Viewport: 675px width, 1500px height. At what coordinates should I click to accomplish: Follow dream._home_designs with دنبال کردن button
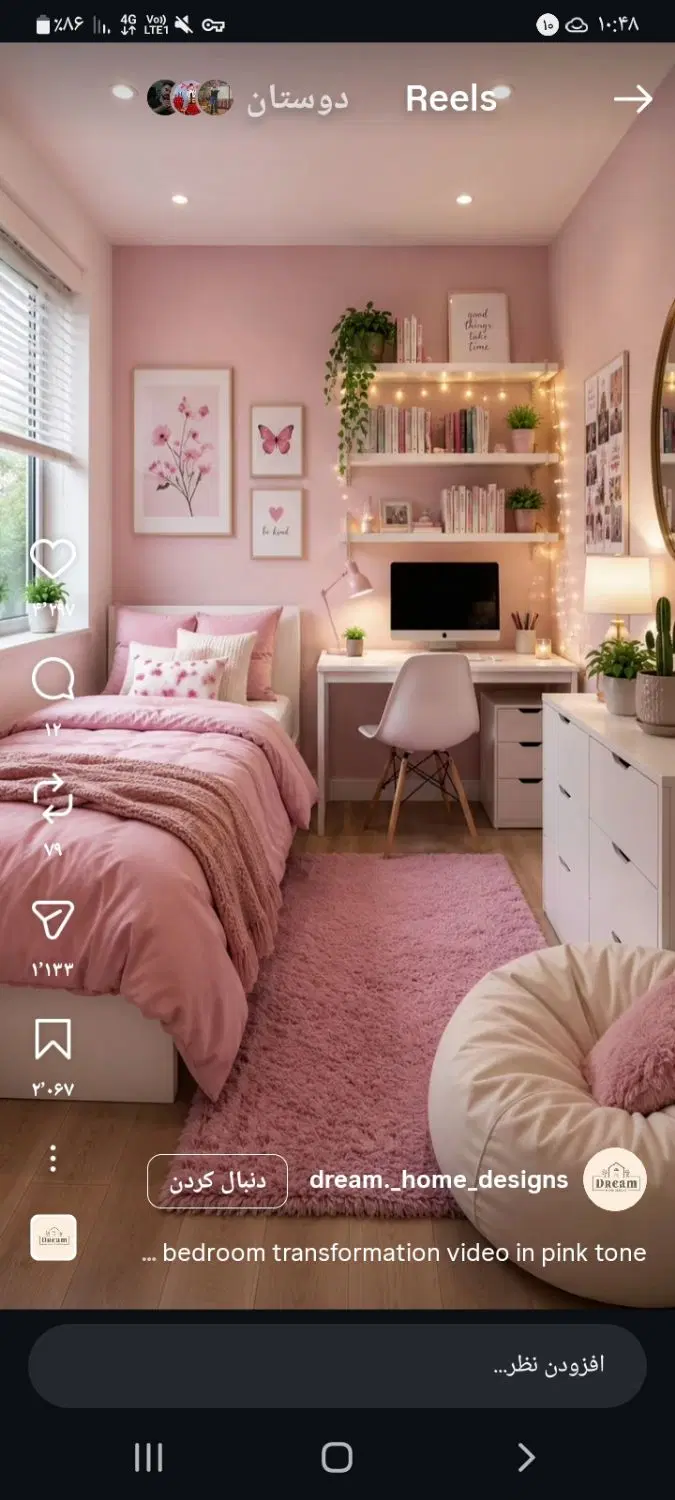point(217,1181)
